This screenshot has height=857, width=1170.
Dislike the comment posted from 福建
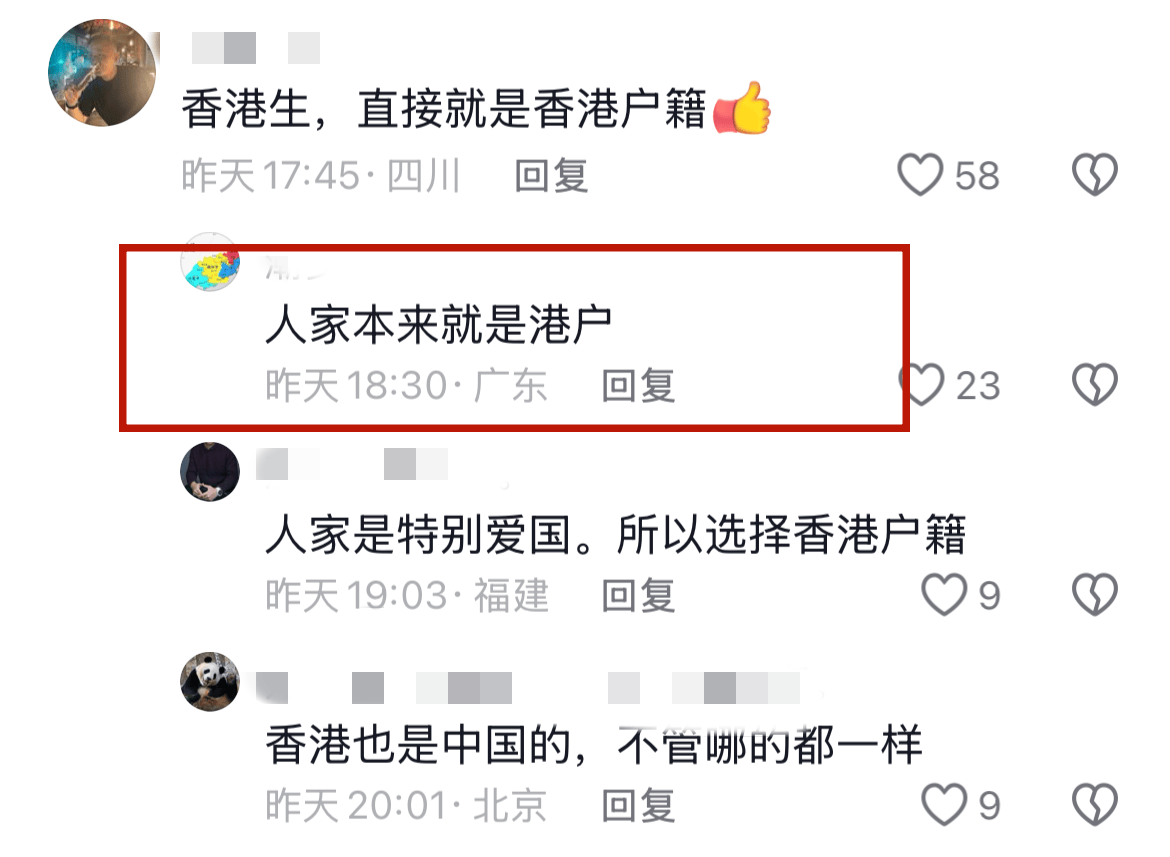click(1094, 596)
